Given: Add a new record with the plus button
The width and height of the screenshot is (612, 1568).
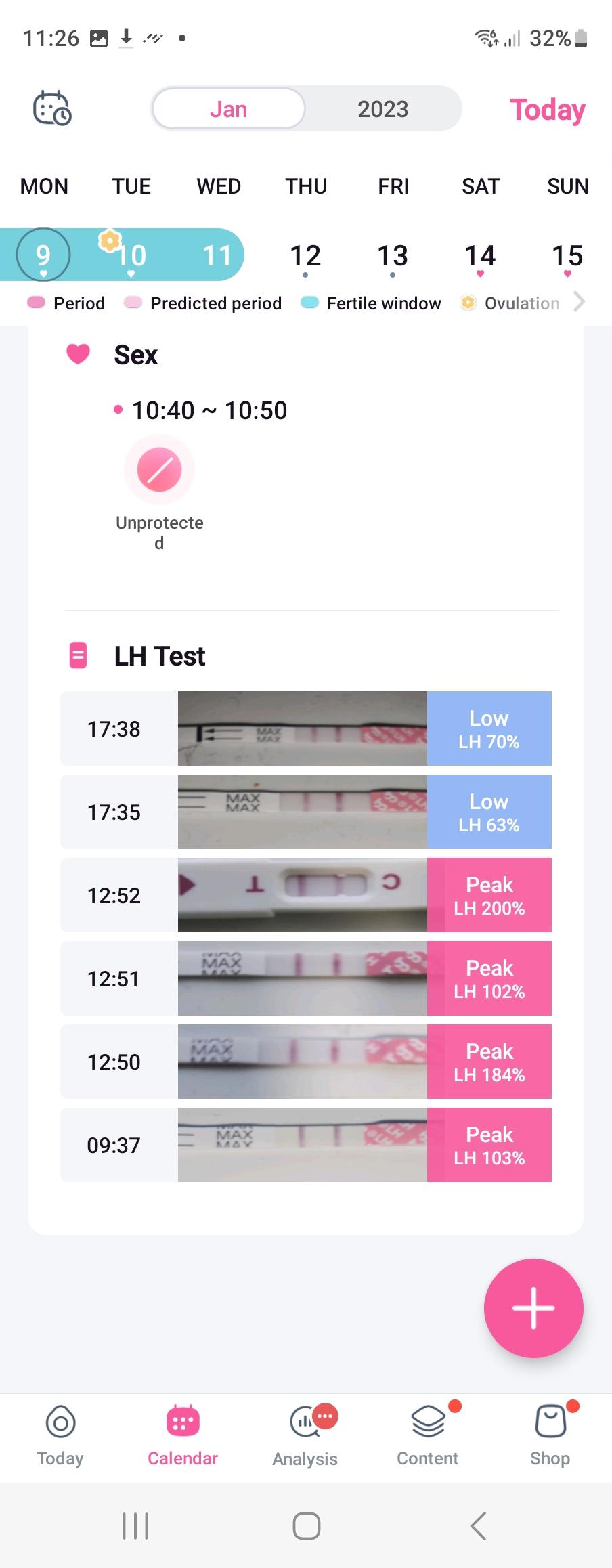Looking at the screenshot, I should coord(533,1308).
